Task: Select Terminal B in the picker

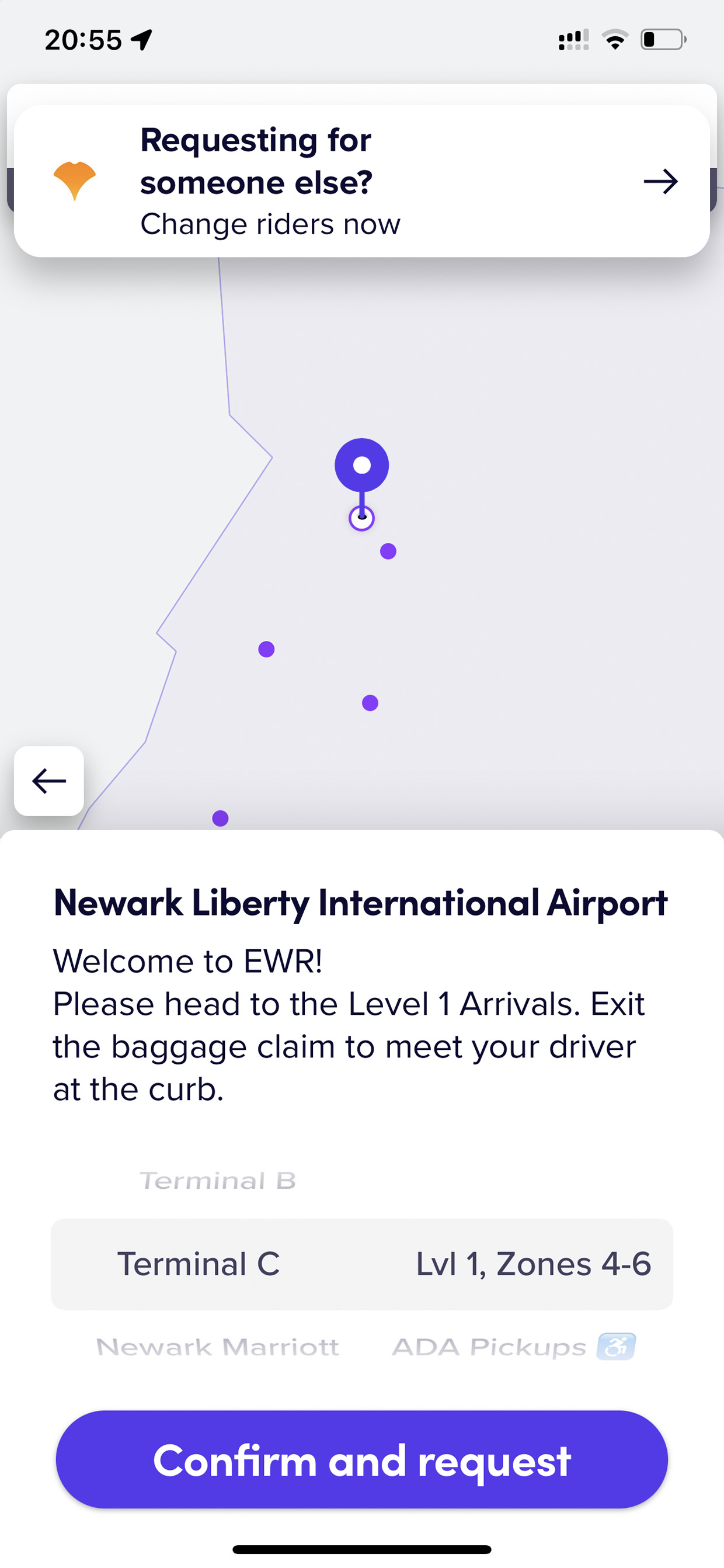Action: click(218, 1181)
